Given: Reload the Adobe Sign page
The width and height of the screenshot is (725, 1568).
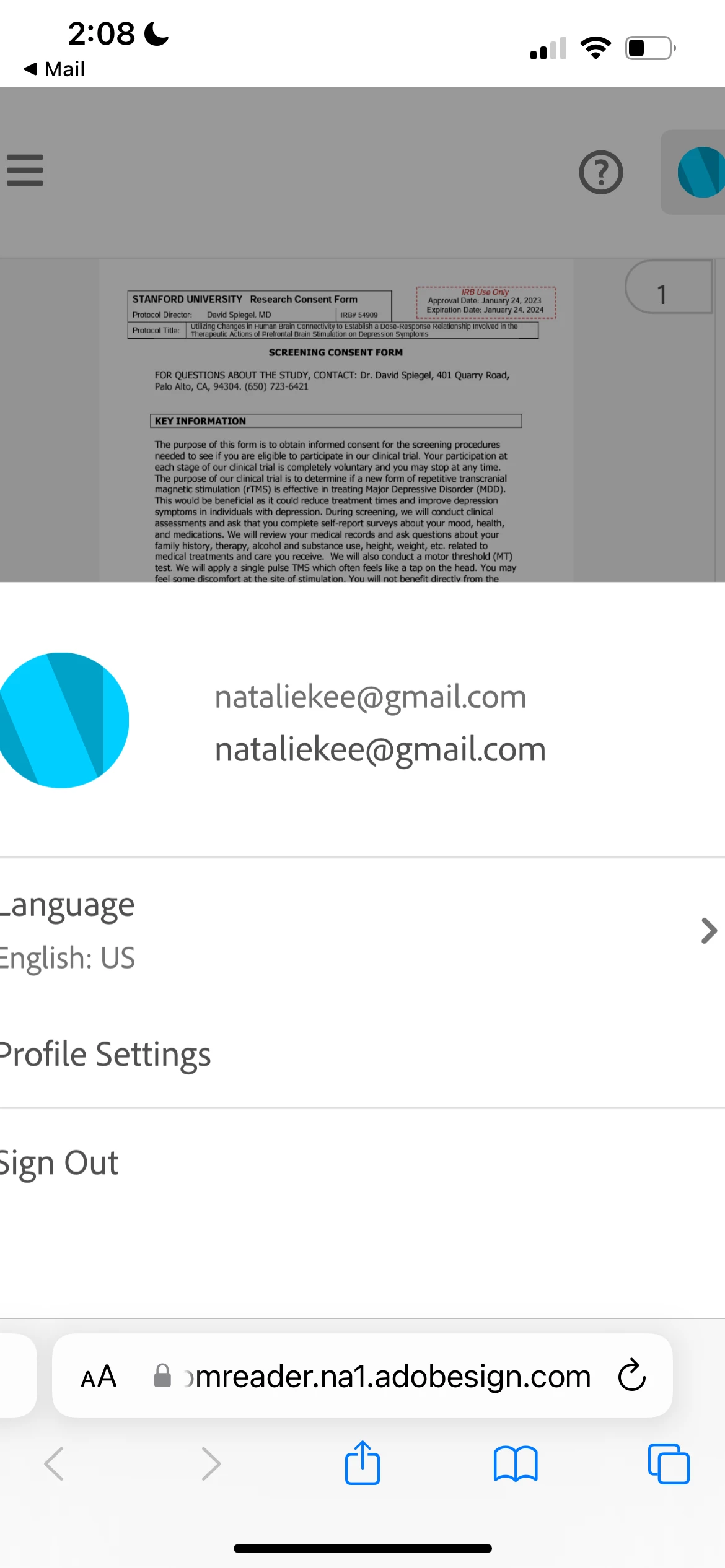Looking at the screenshot, I should (631, 1376).
